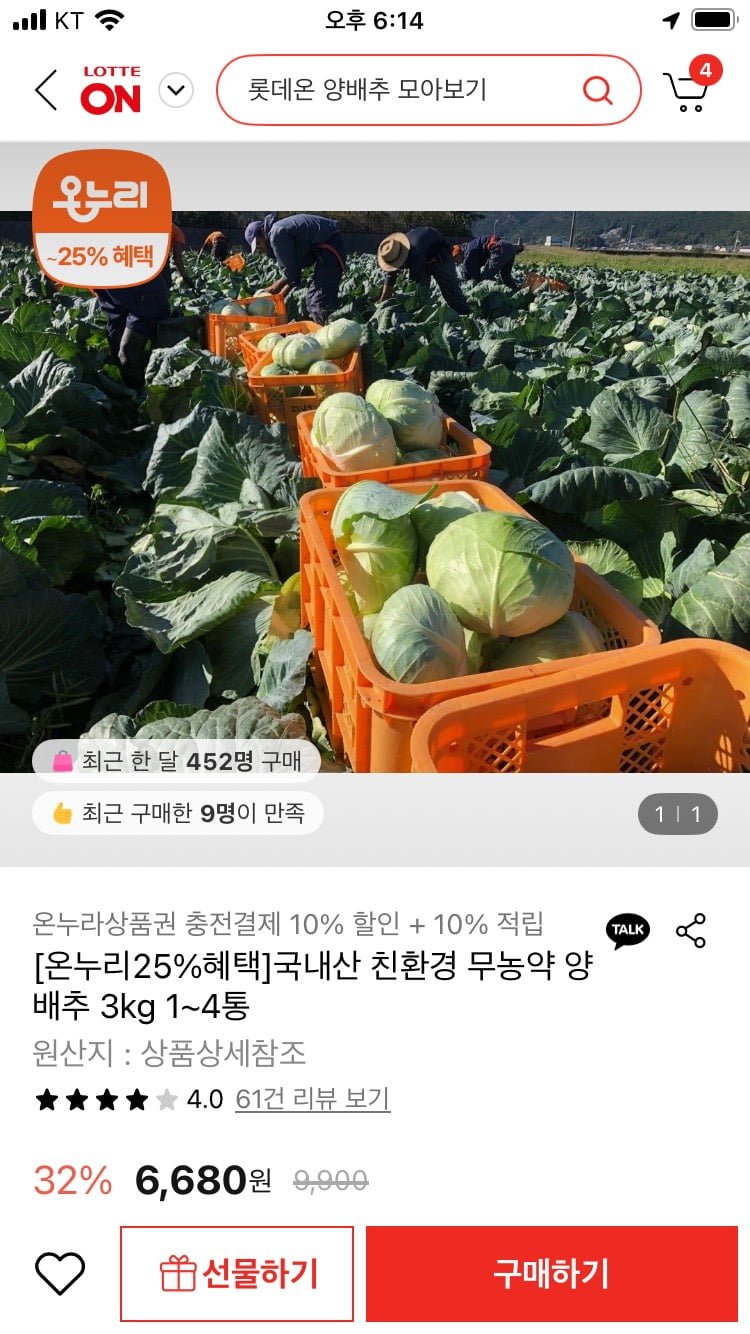The height and width of the screenshot is (1334, 750).
Task: Tap the red 구매하기 button
Action: [551, 1274]
